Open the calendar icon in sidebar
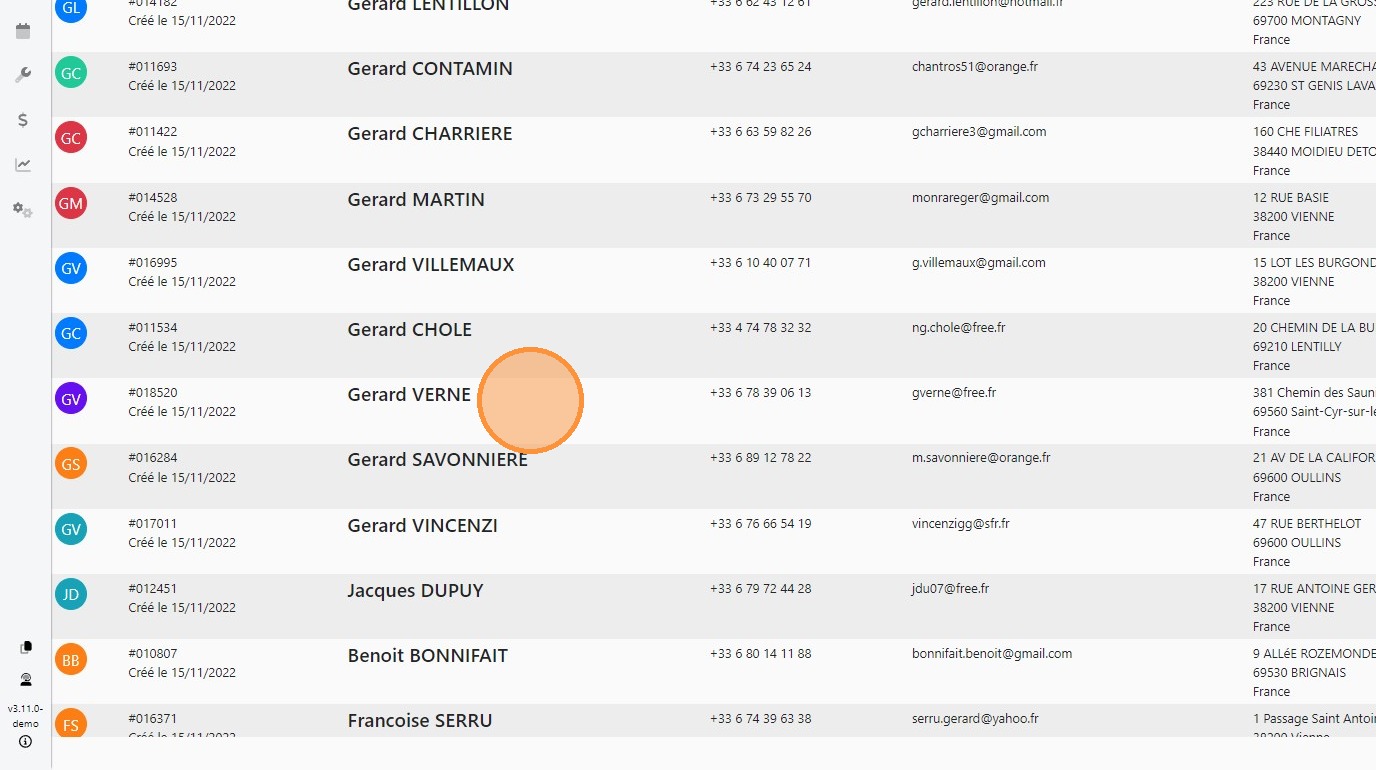The width and height of the screenshot is (1376, 770). coord(23,31)
